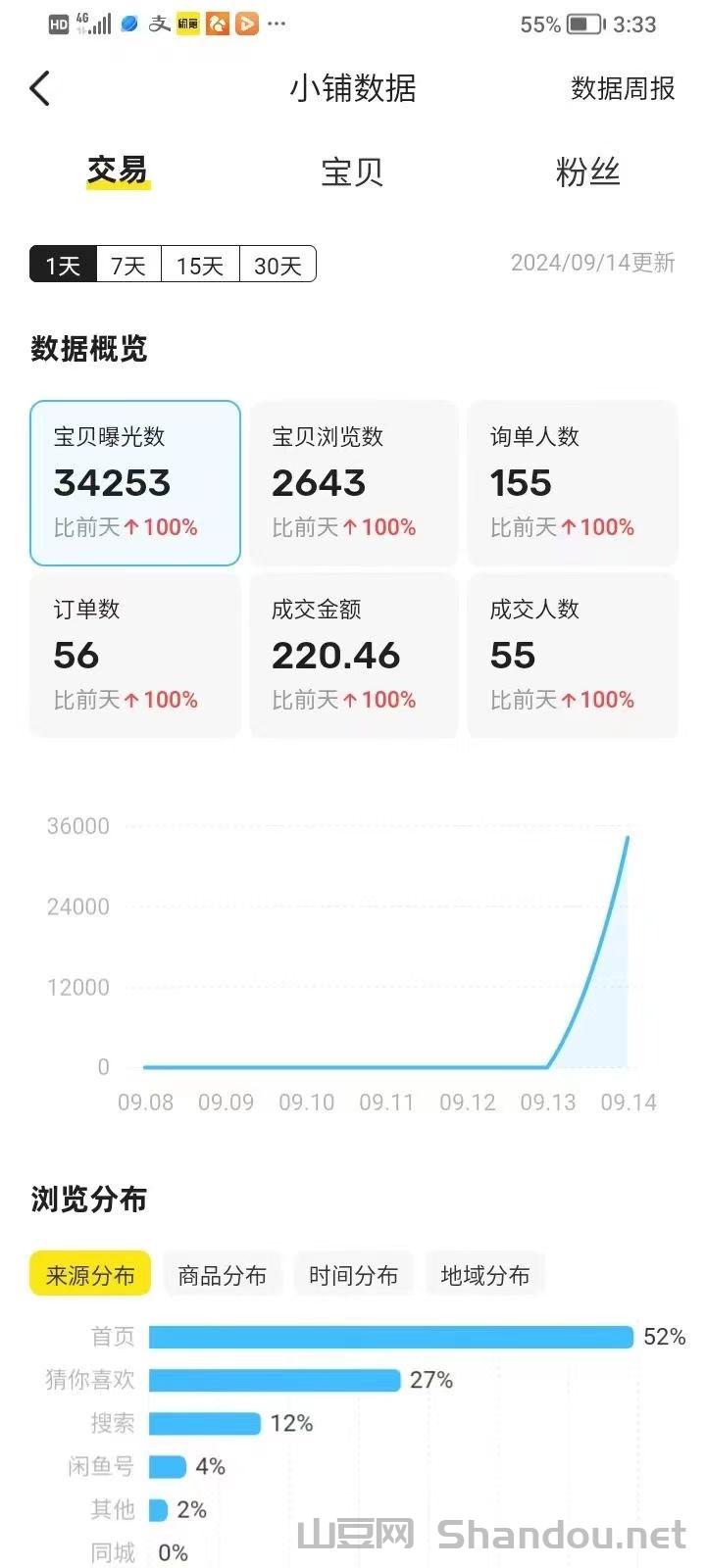
Task: Select the 宝贝浏览数 data card
Action: pyautogui.click(x=354, y=483)
